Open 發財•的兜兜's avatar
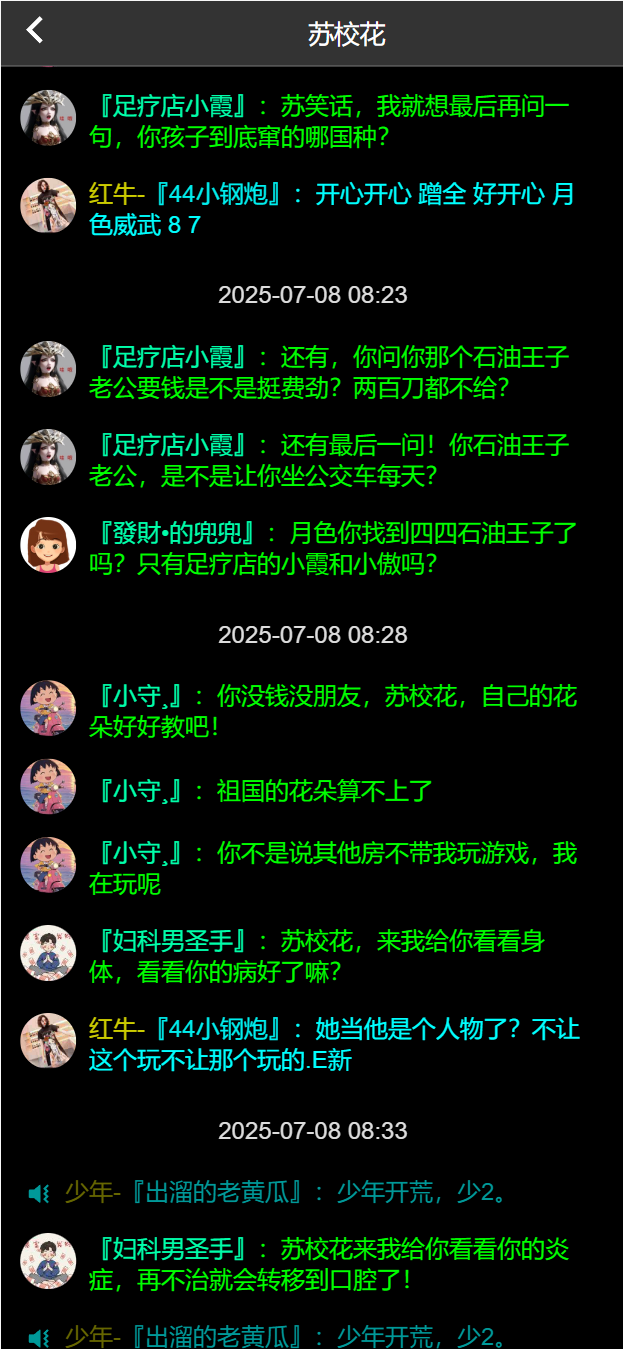 click(48, 546)
